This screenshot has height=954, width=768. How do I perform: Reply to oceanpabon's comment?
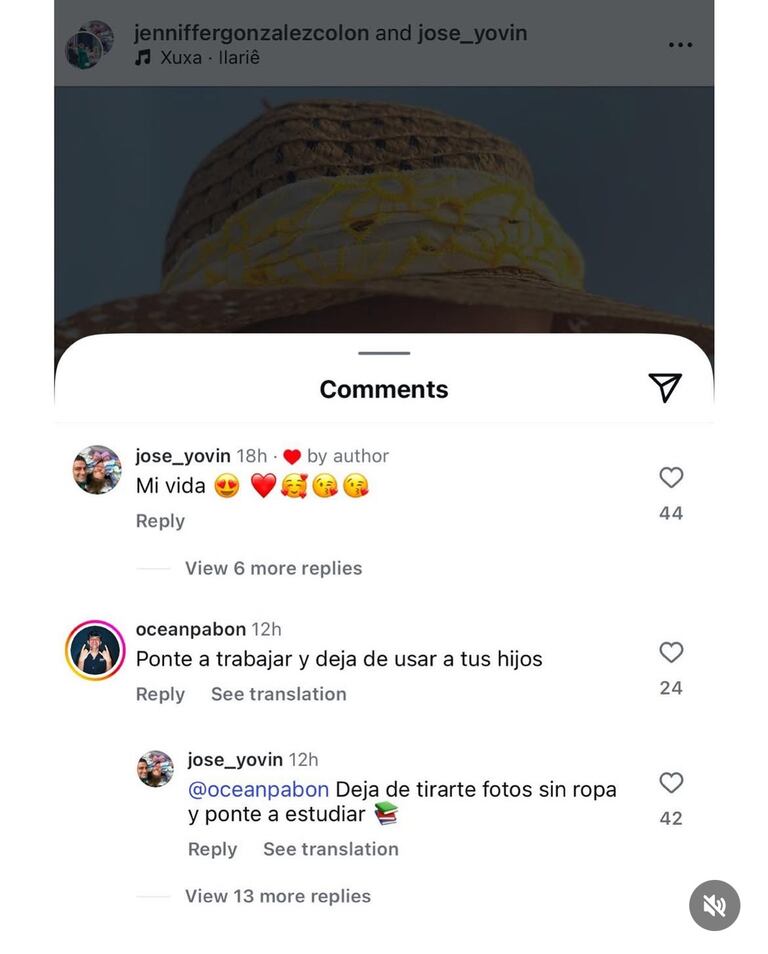[160, 694]
